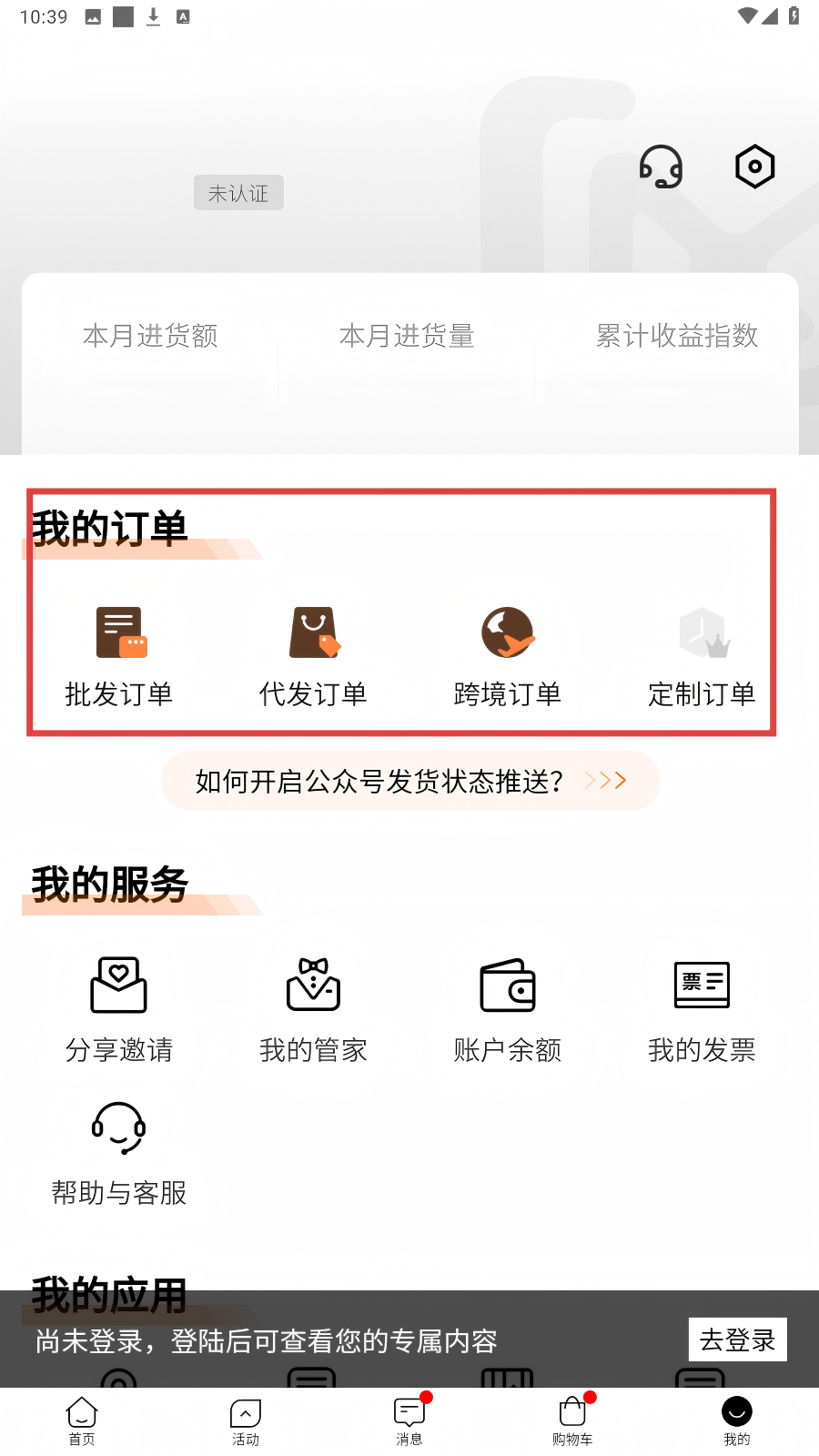Open 定制订单 custom orders
This screenshot has width=819, height=1456.
702,655
